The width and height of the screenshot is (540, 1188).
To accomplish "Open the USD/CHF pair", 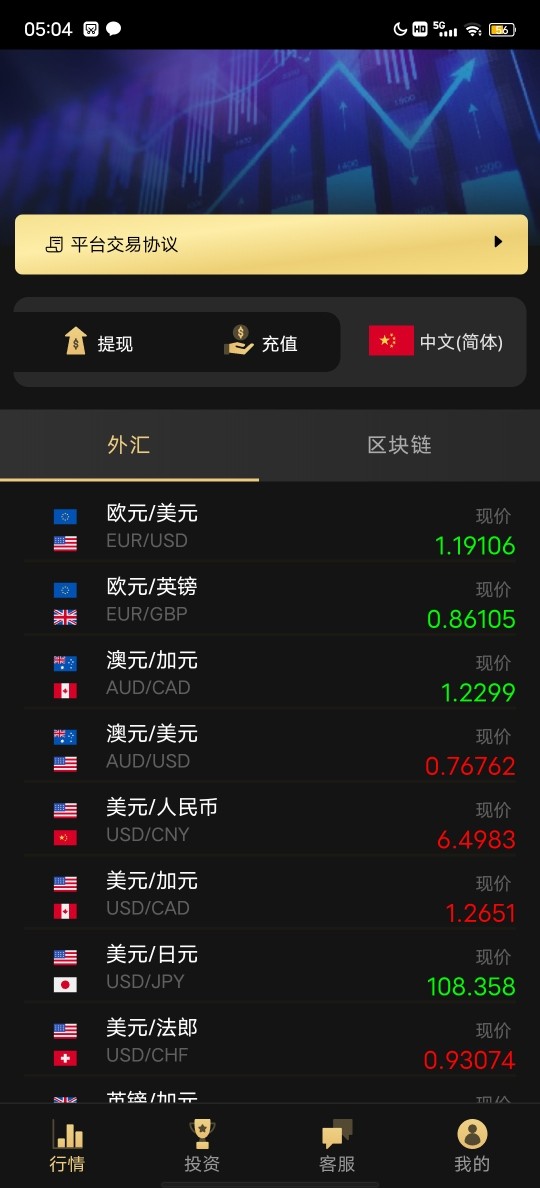I will 270,1041.
